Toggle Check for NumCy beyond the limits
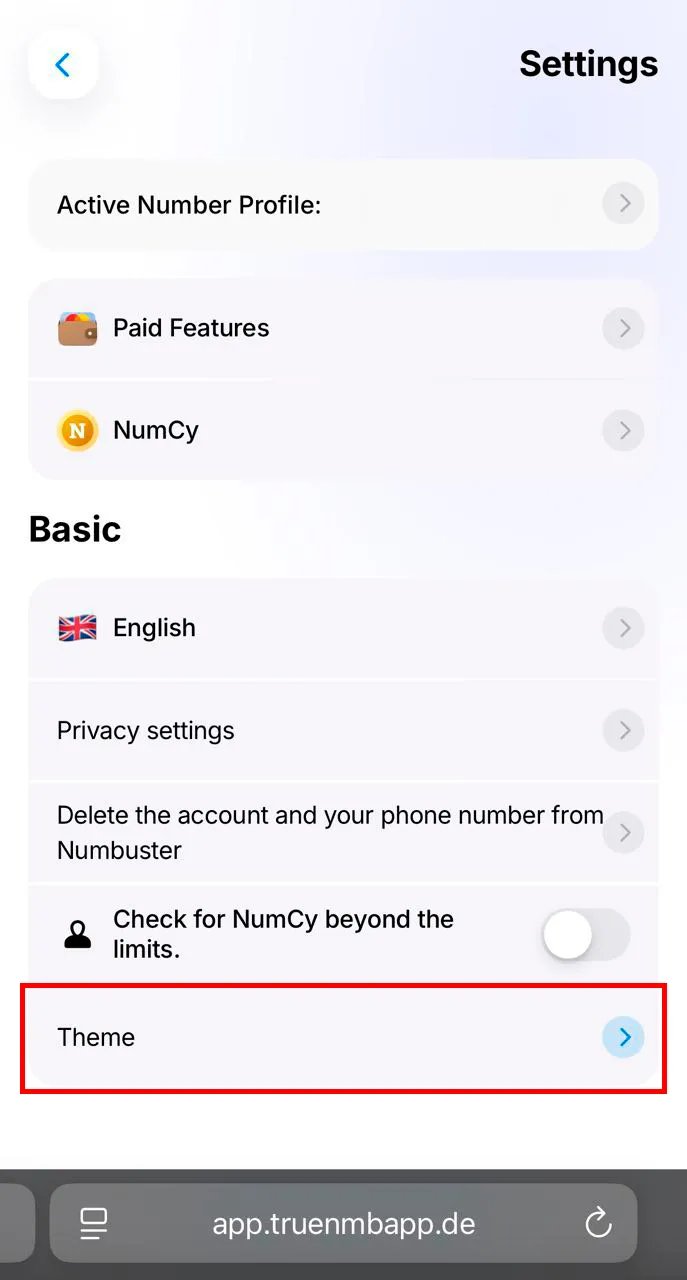Screen dimensions: 687x1280 coord(586,935)
